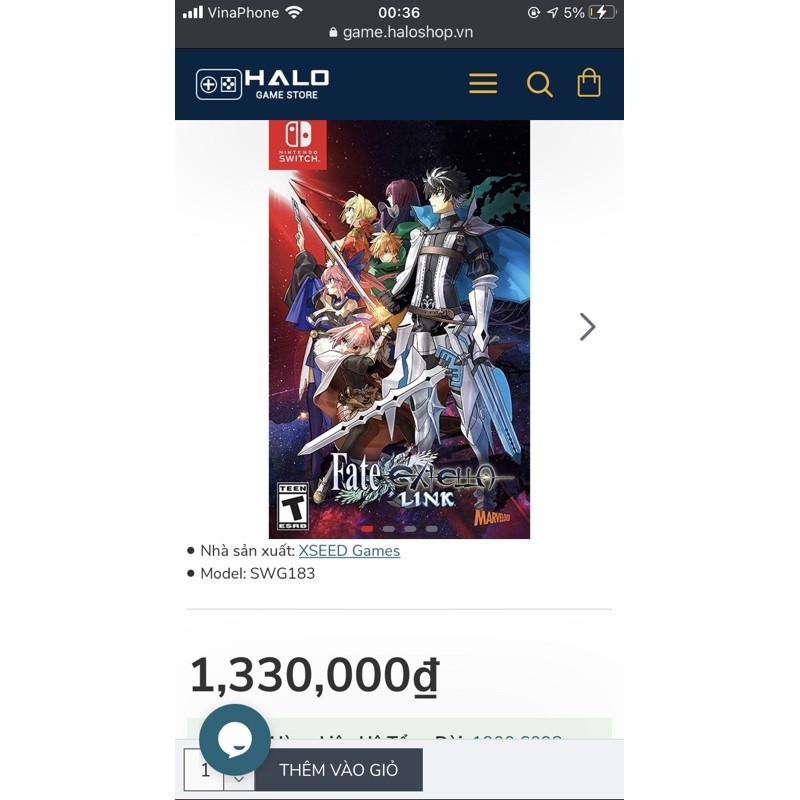The width and height of the screenshot is (800, 800).
Task: Show the next product image with arrow
Action: 587,327
